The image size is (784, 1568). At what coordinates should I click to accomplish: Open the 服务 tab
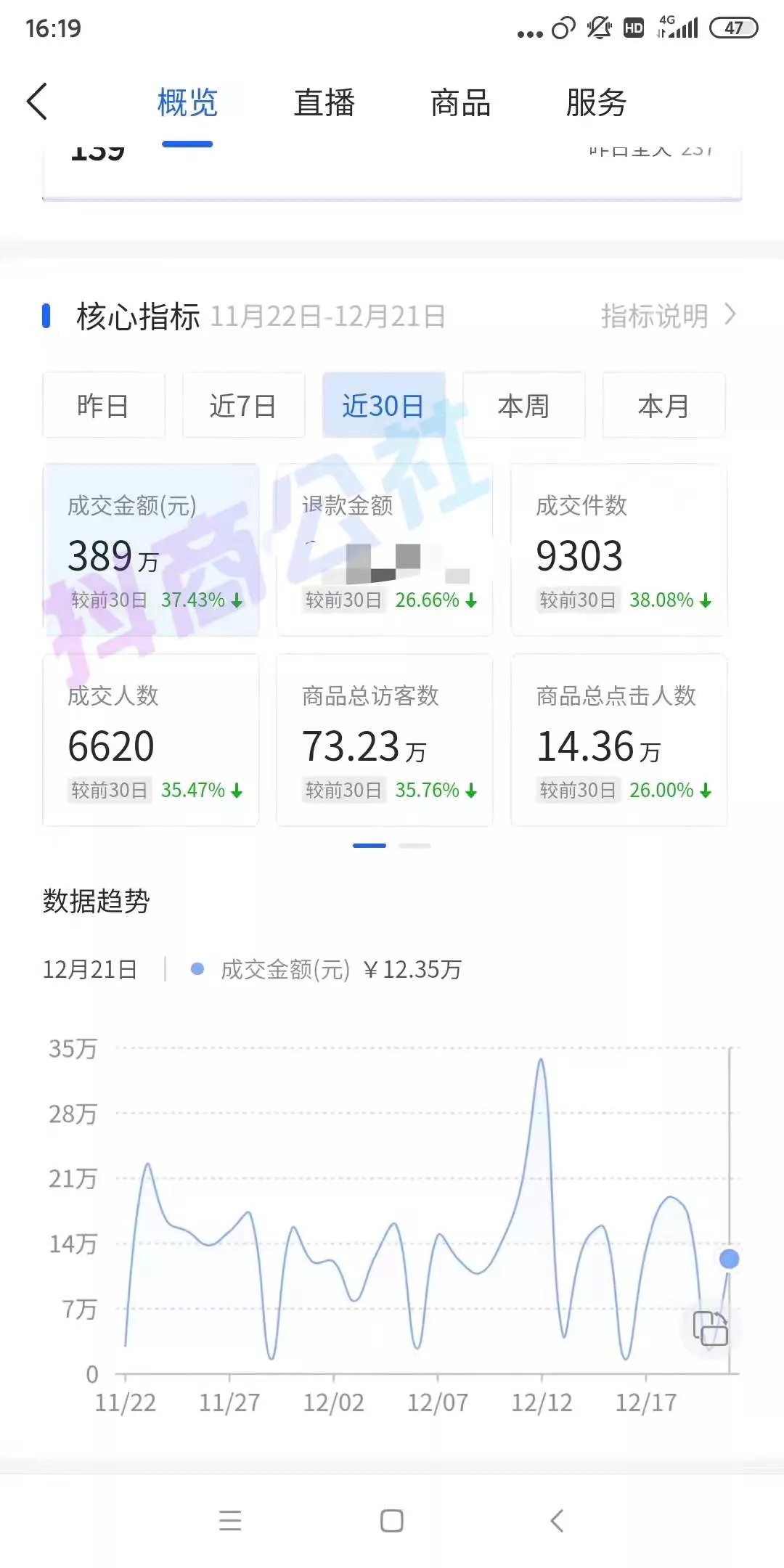(597, 102)
